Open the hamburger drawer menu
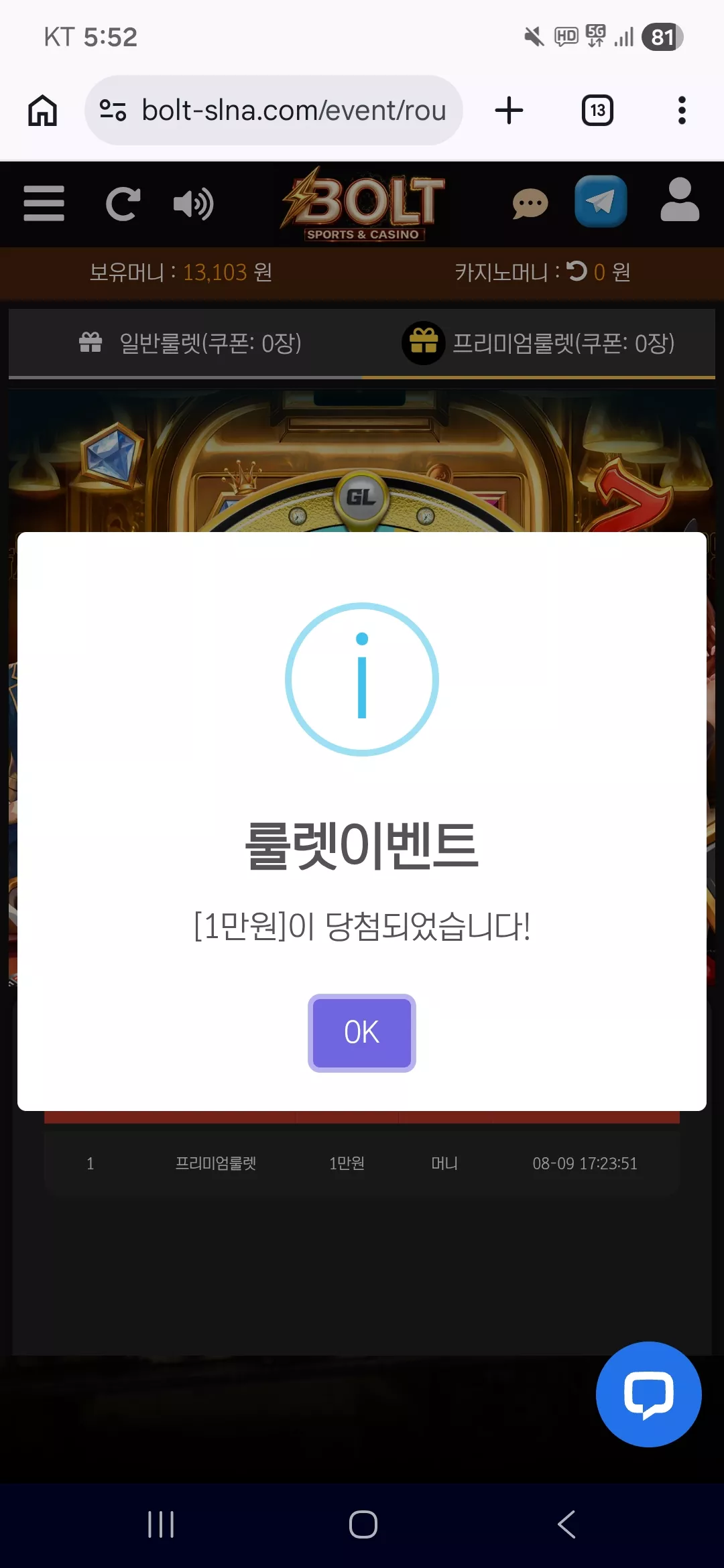The height and width of the screenshot is (1568, 724). [44, 203]
